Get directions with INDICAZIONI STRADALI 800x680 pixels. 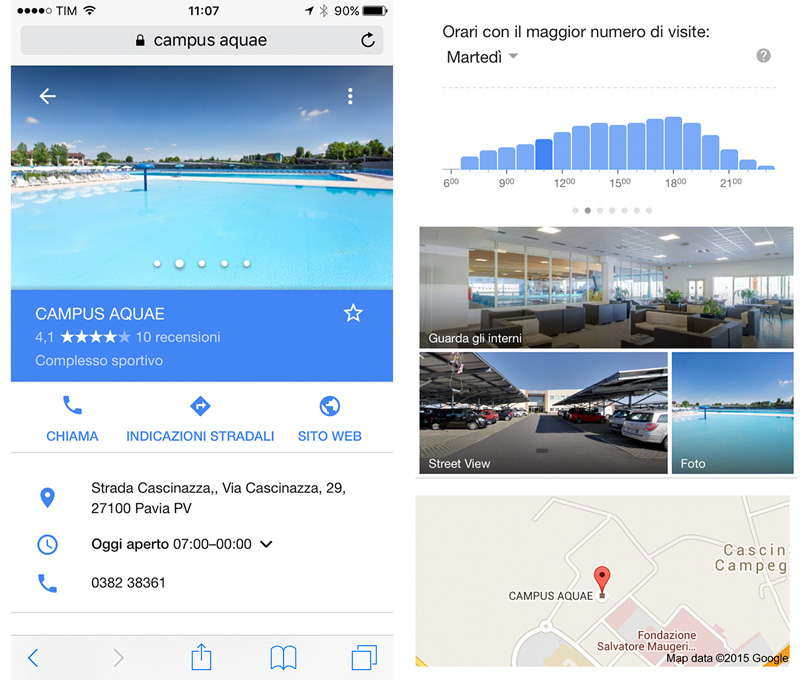[x=200, y=419]
